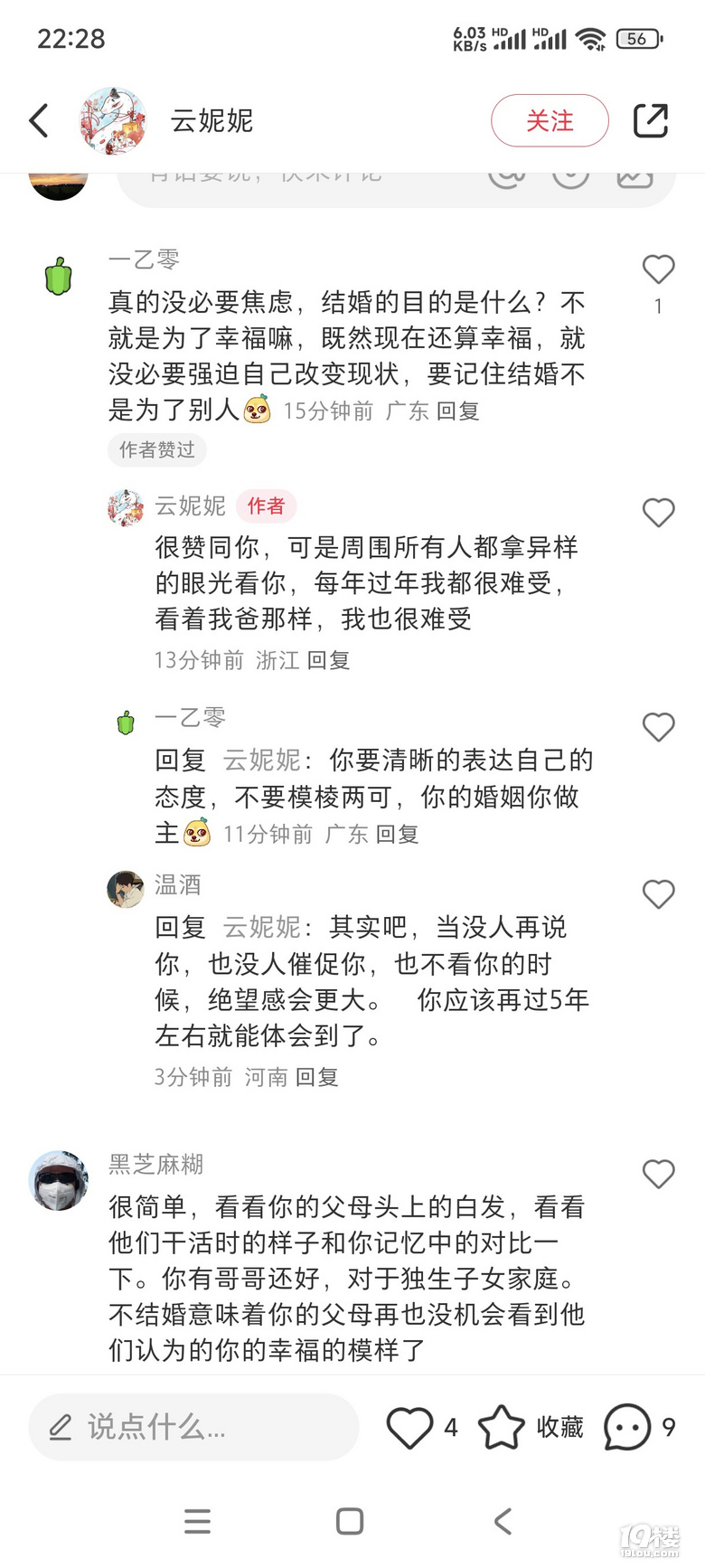Reply to 温酒's comment from 河南
705x1568 pixels.
click(316, 1077)
